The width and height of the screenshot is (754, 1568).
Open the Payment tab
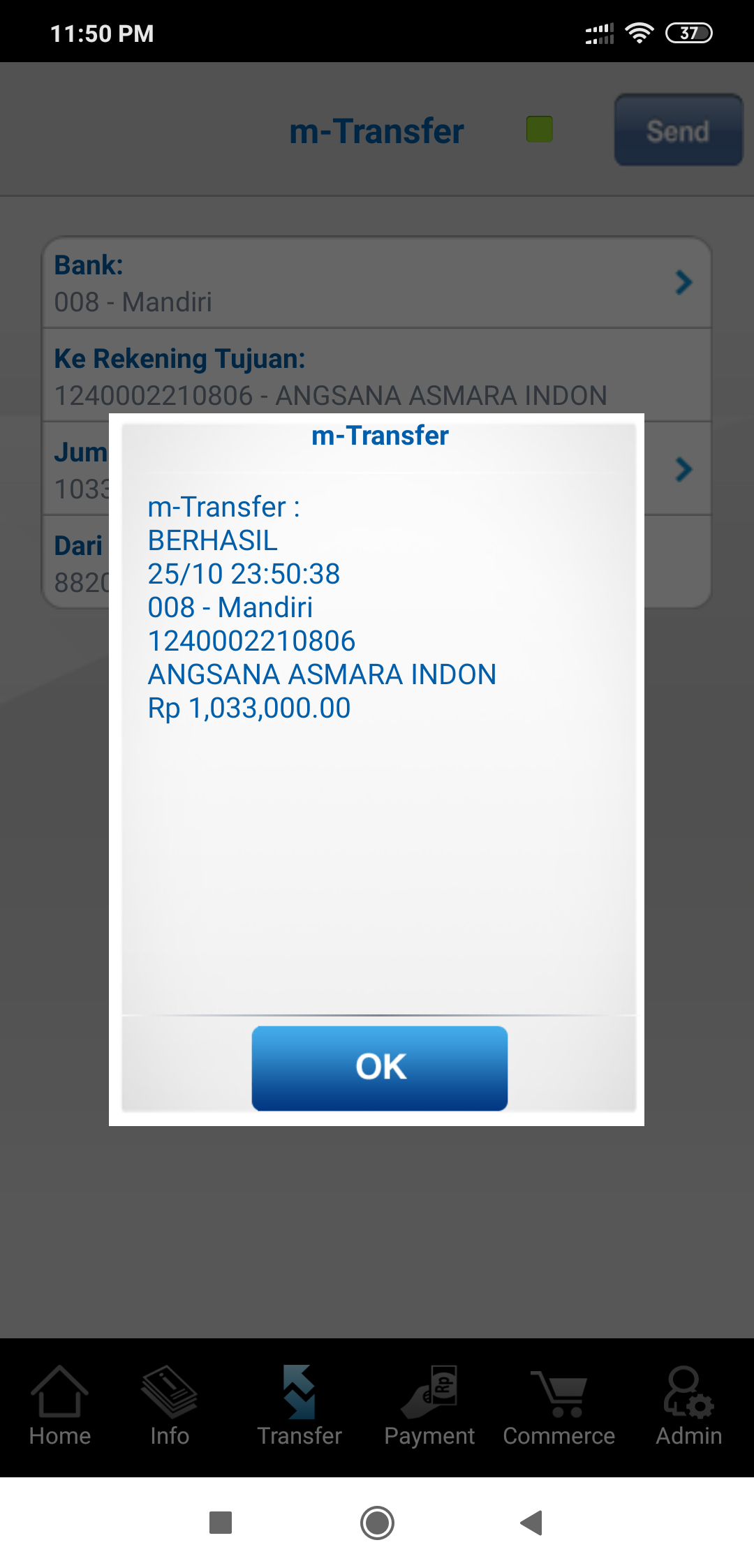click(429, 1406)
